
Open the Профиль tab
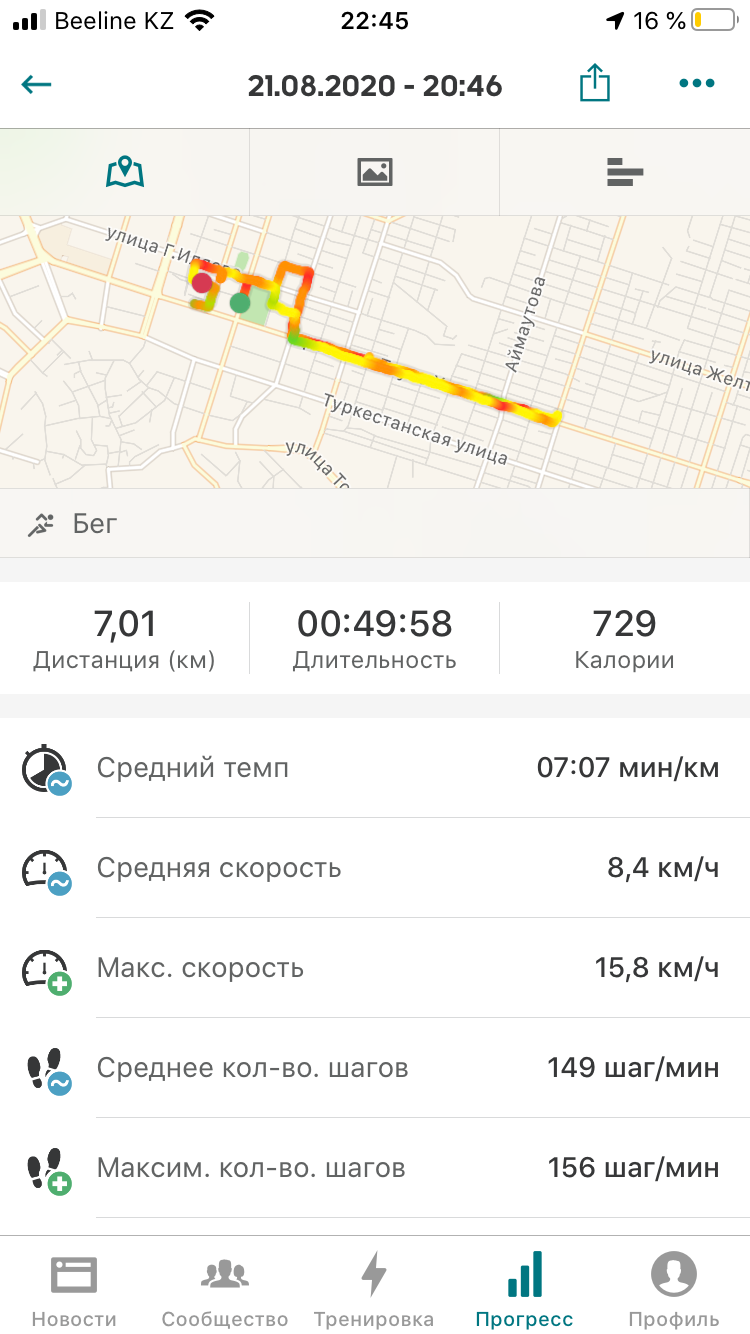click(674, 1288)
